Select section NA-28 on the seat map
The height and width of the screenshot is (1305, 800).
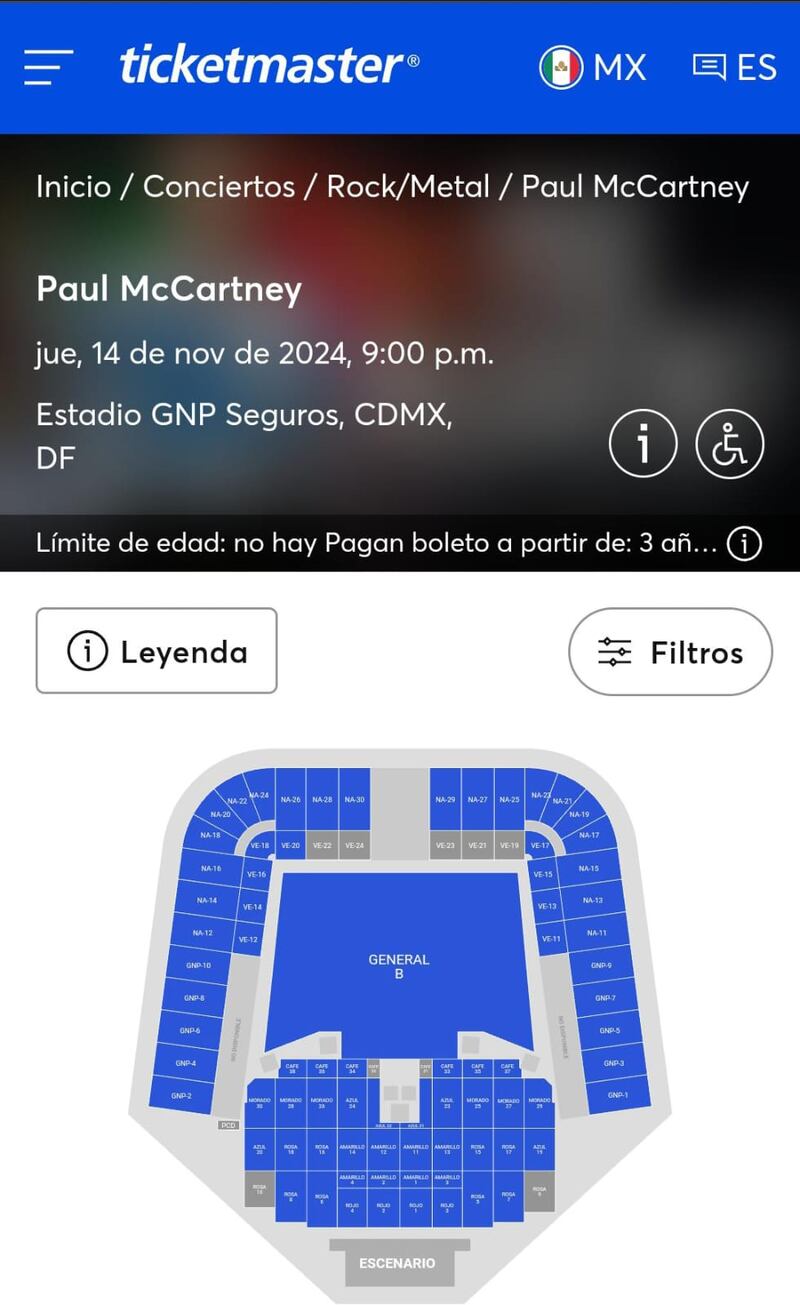(322, 799)
